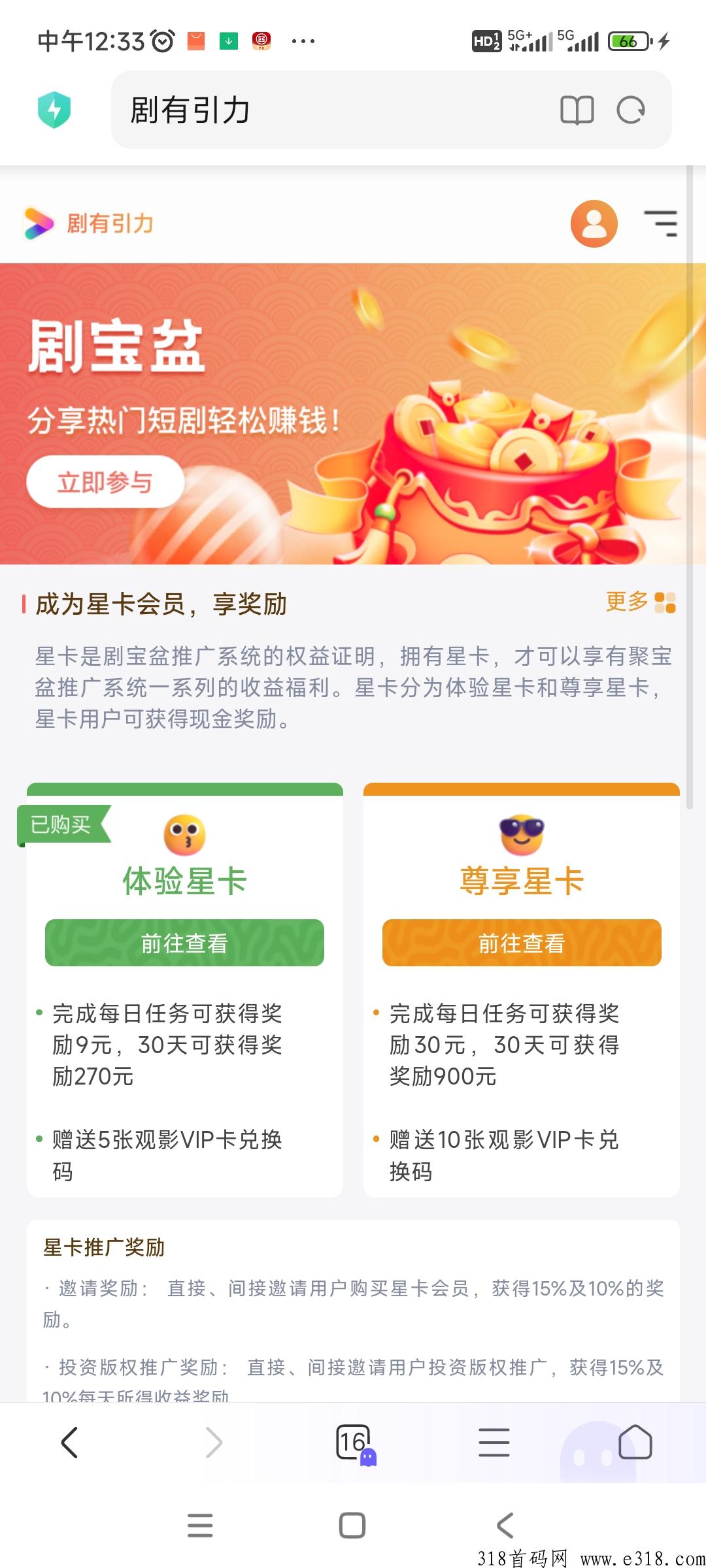Return to the system home screen
706x1568 pixels.
point(352,1526)
